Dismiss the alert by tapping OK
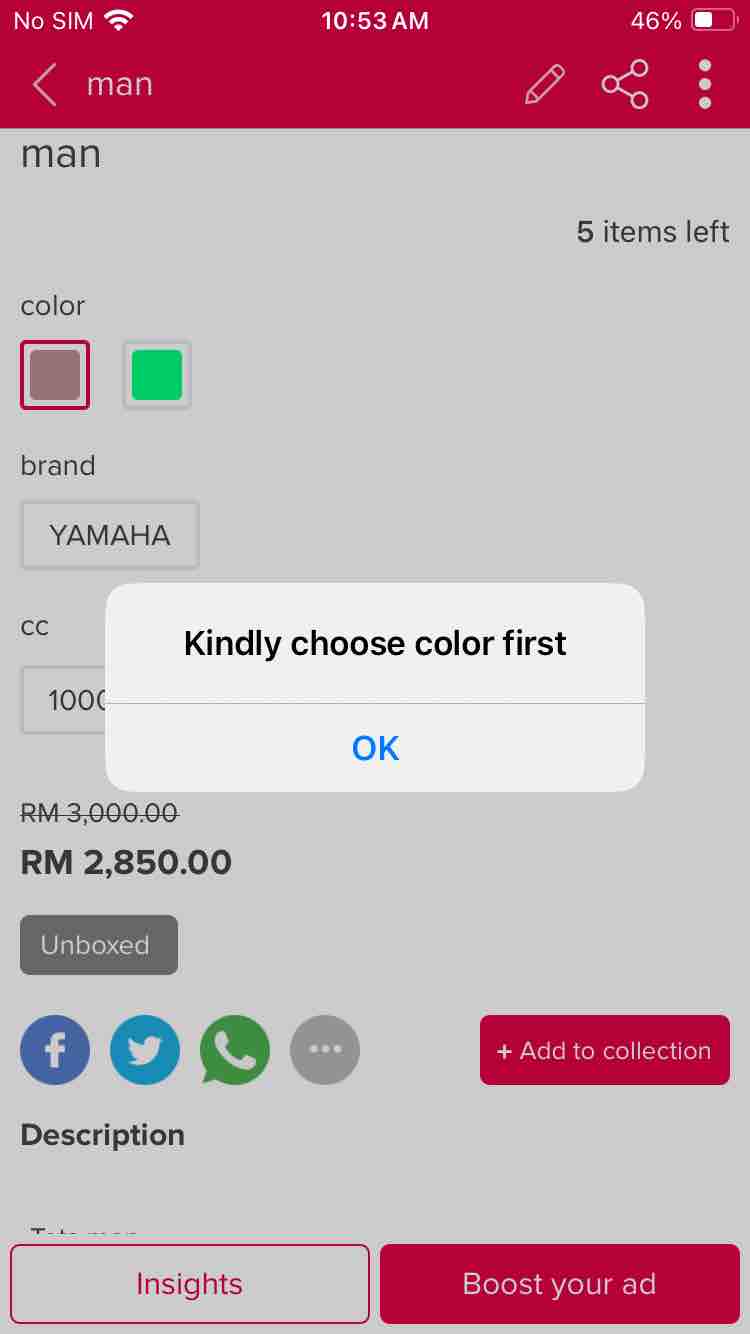750x1334 pixels. tap(375, 748)
